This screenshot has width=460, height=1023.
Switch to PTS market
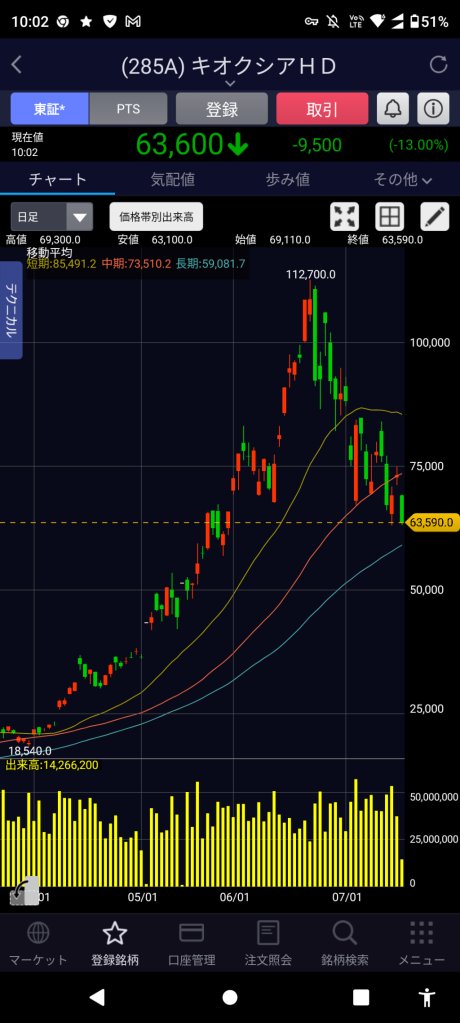pyautogui.click(x=128, y=109)
